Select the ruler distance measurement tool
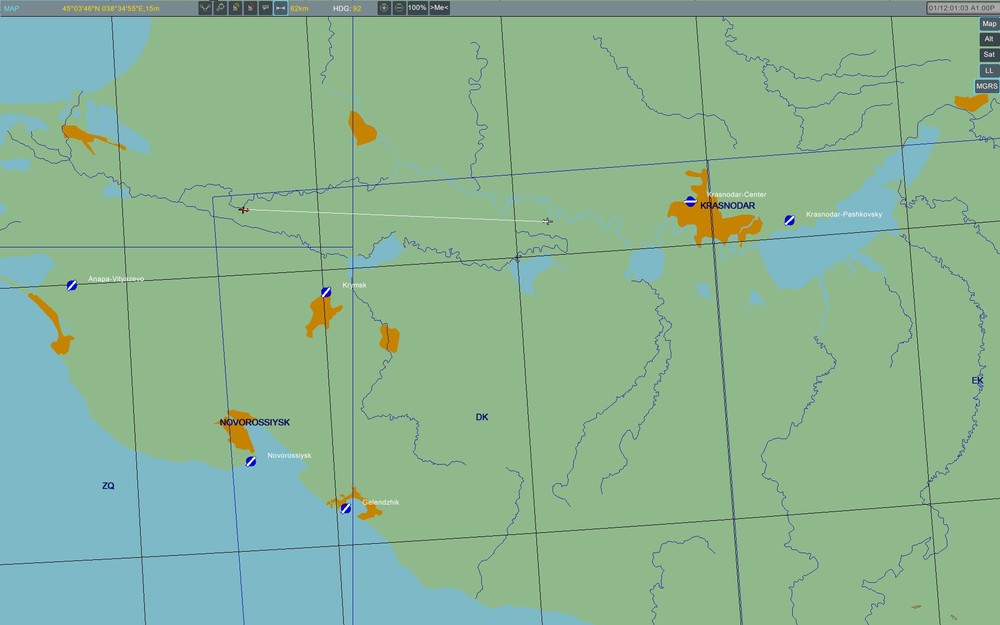 coord(280,7)
